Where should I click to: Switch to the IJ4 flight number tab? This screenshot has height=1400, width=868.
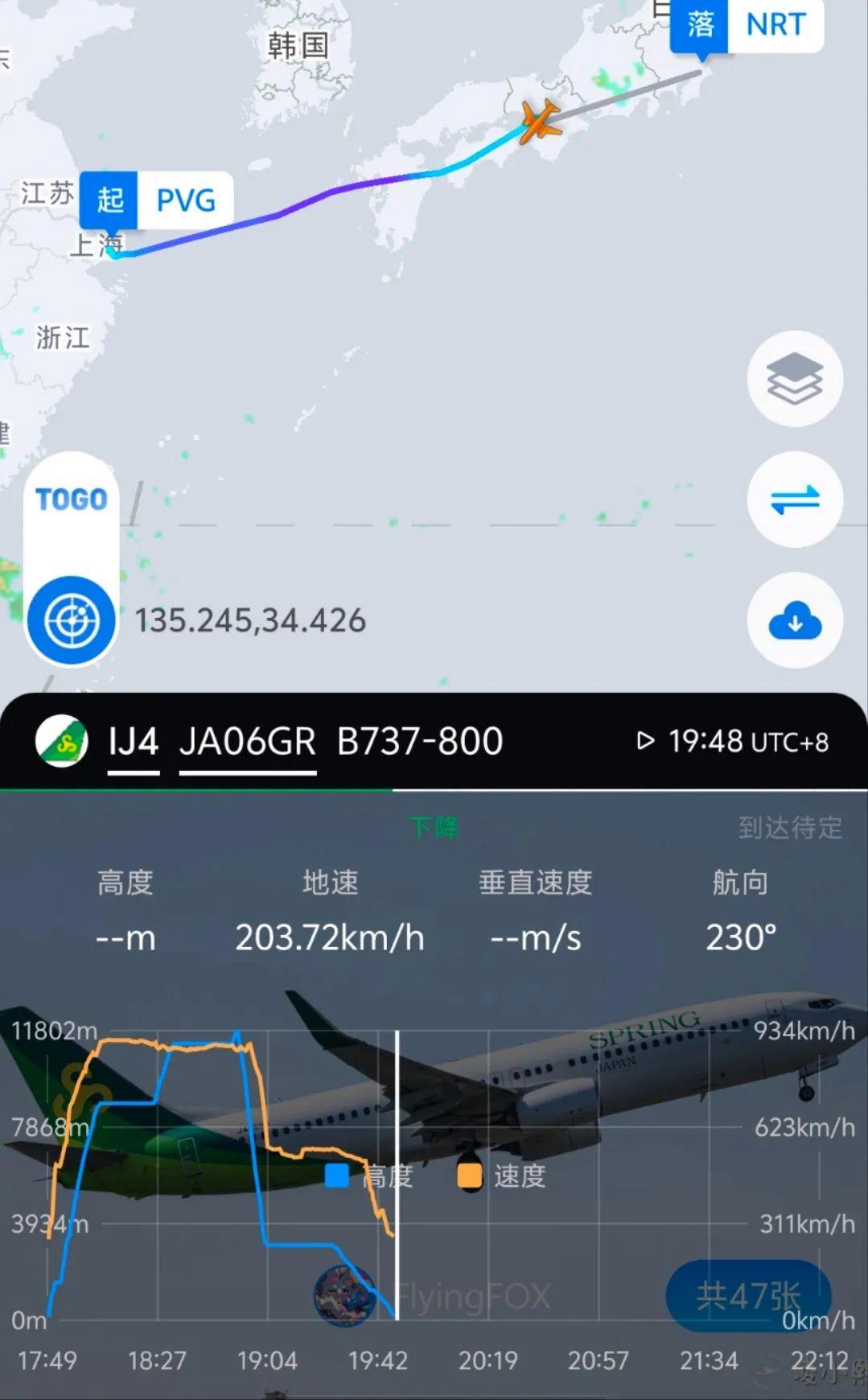click(x=134, y=740)
